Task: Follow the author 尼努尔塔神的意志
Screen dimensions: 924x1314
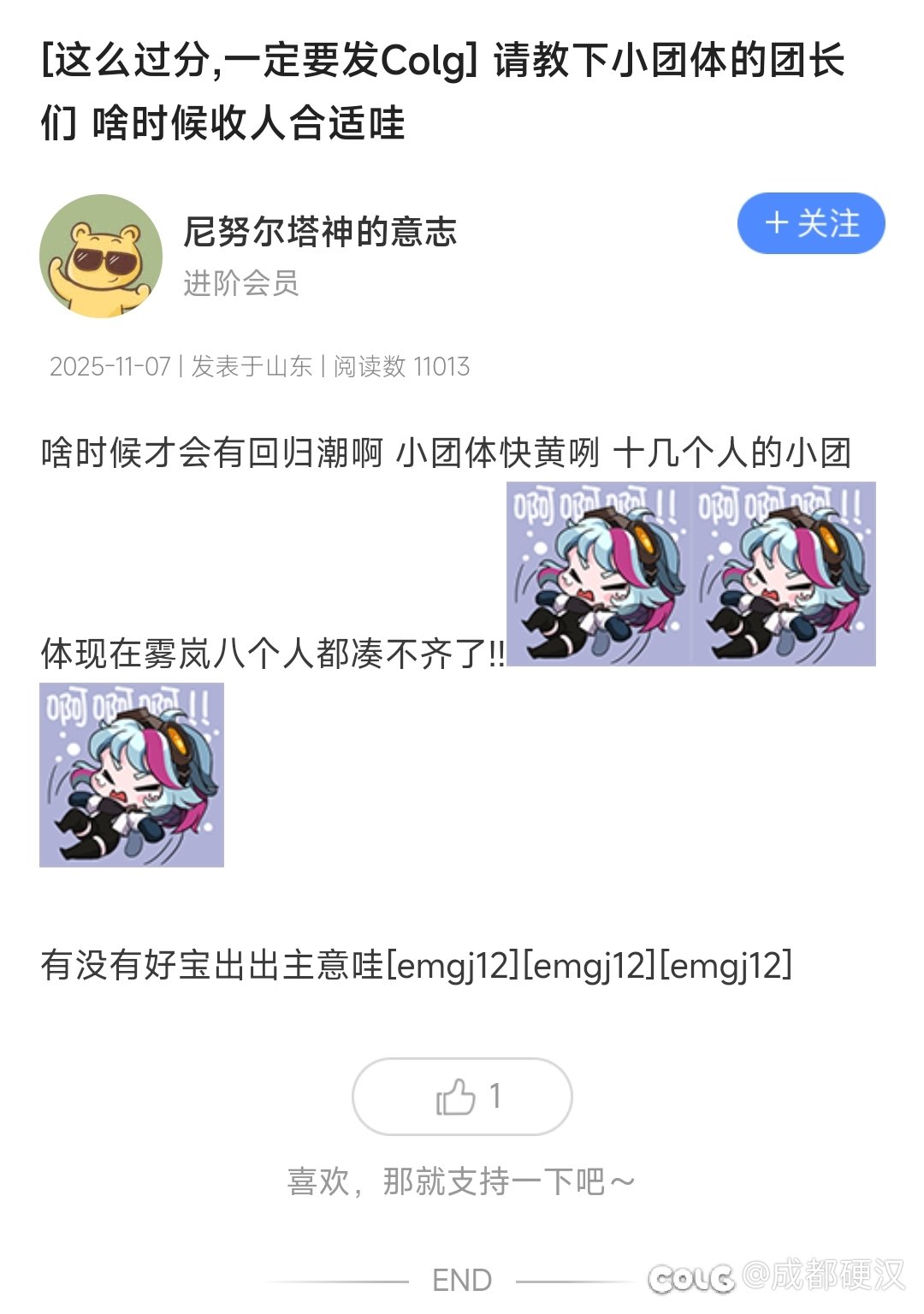Action: 810,224
